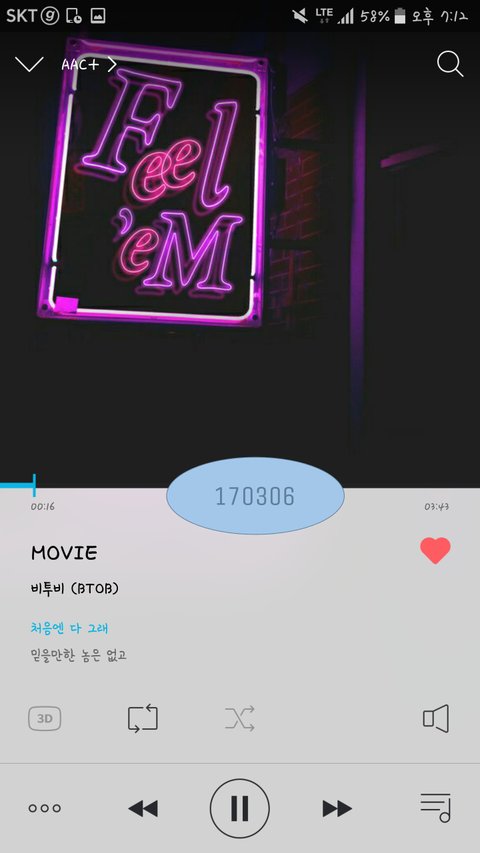
Task: Pause the current song
Action: 239,808
